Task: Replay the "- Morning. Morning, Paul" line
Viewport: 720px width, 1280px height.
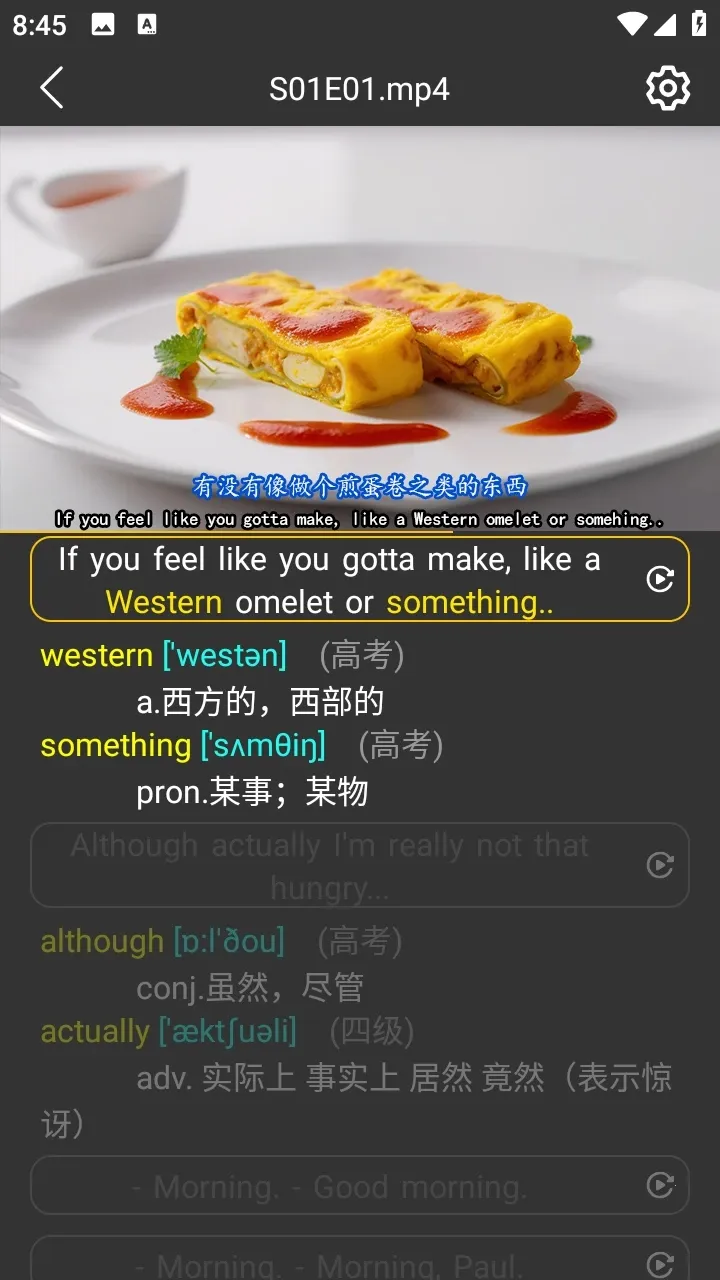Action: (x=660, y=1262)
